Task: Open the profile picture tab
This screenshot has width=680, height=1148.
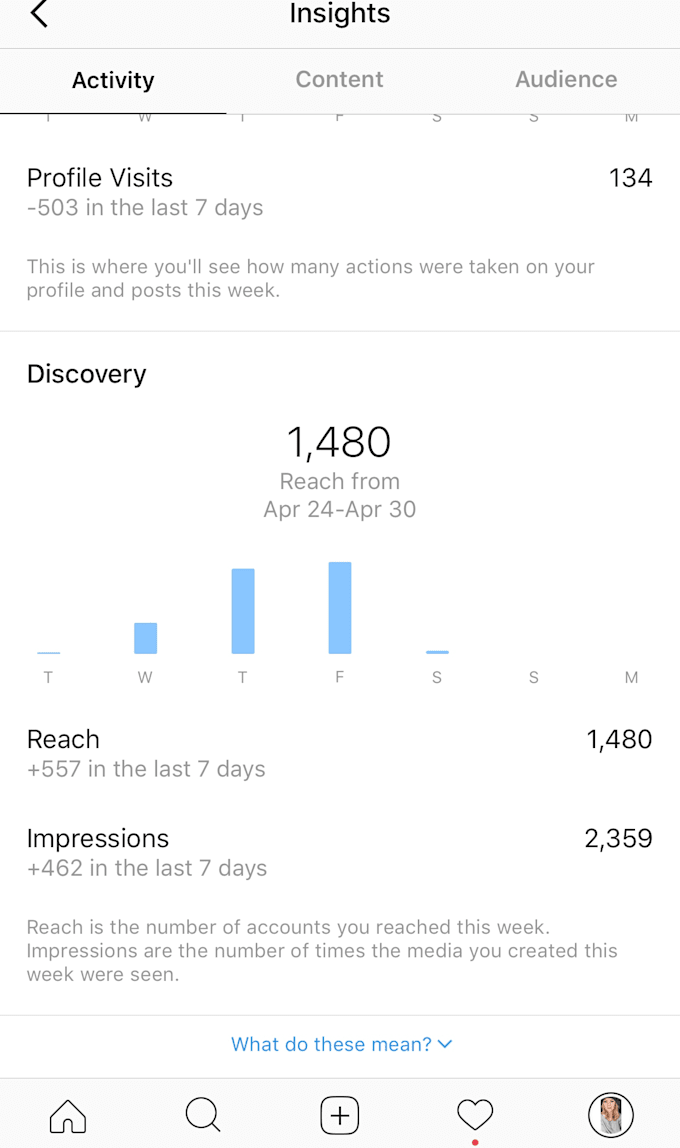Action: pos(611,1115)
